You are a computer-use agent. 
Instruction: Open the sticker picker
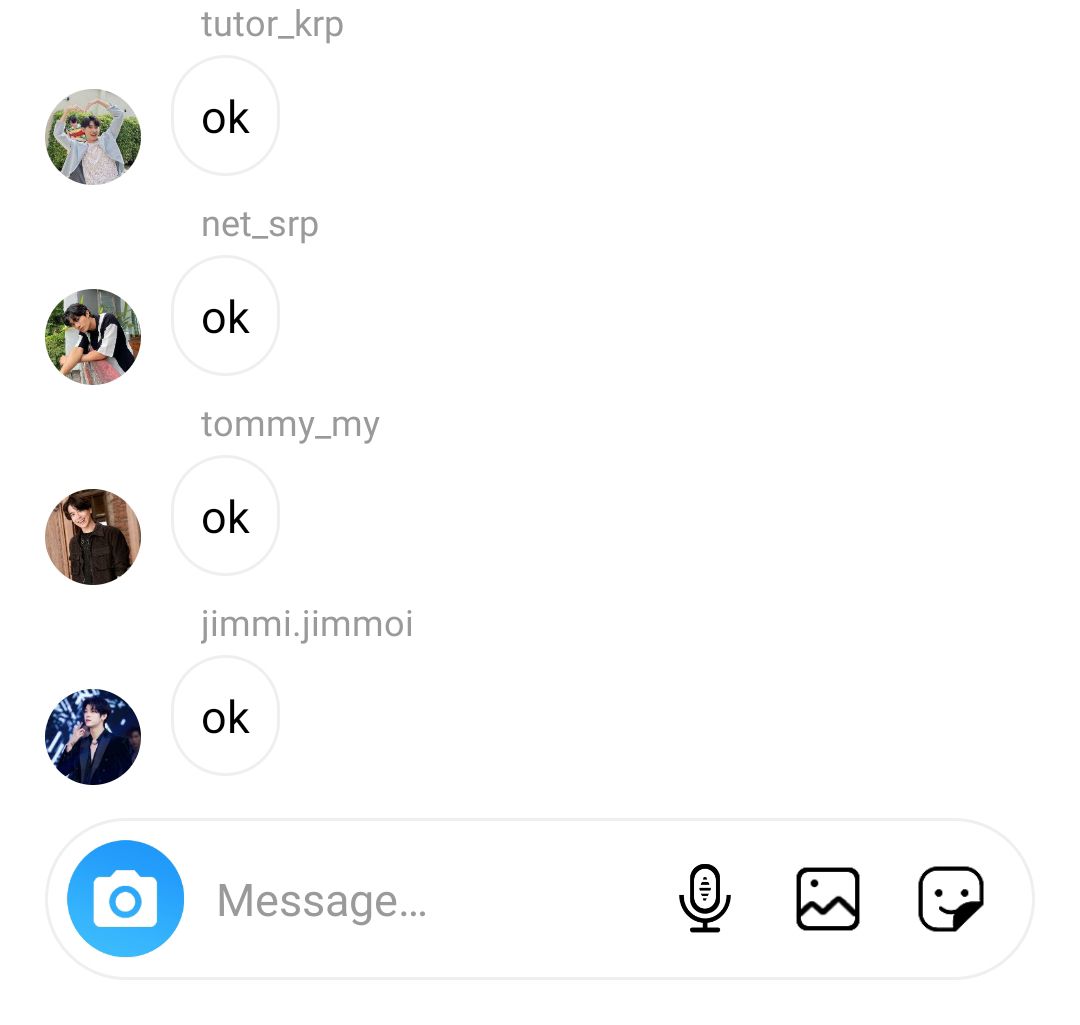tap(951, 898)
